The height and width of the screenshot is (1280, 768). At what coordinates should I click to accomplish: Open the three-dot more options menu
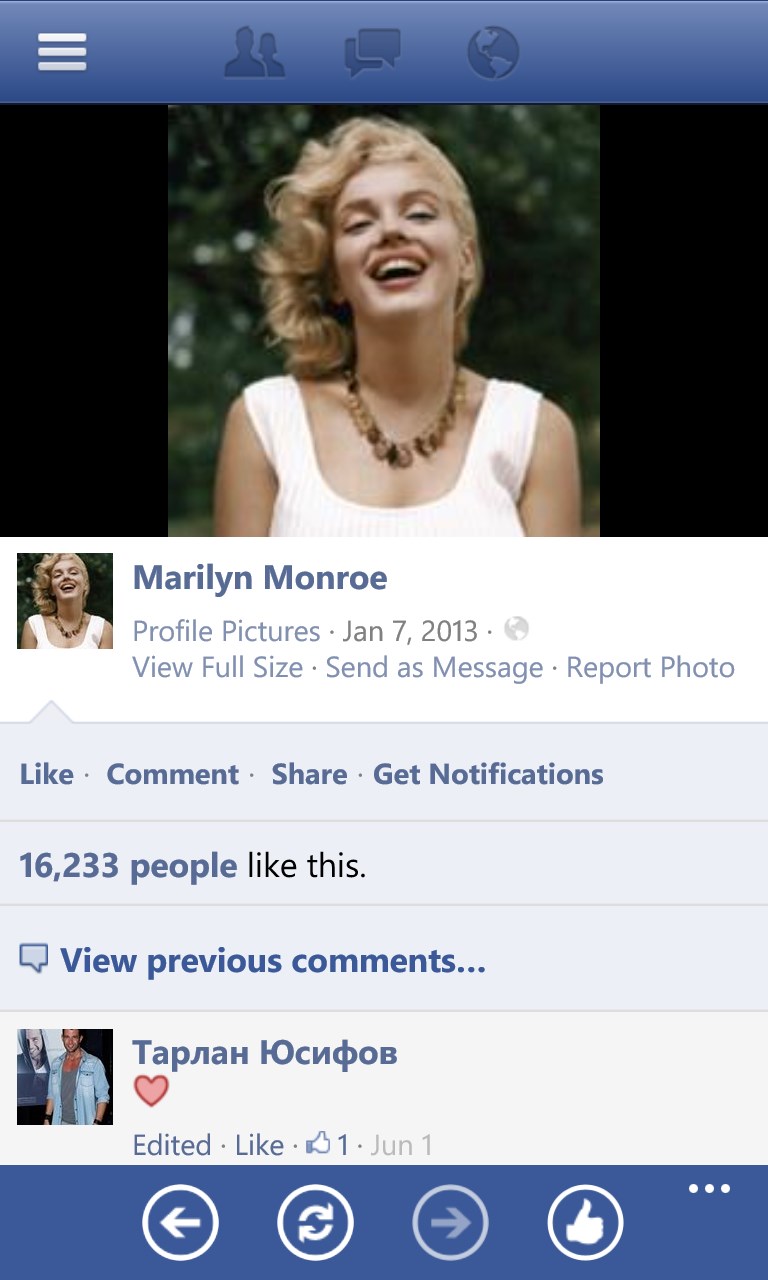tap(709, 1189)
